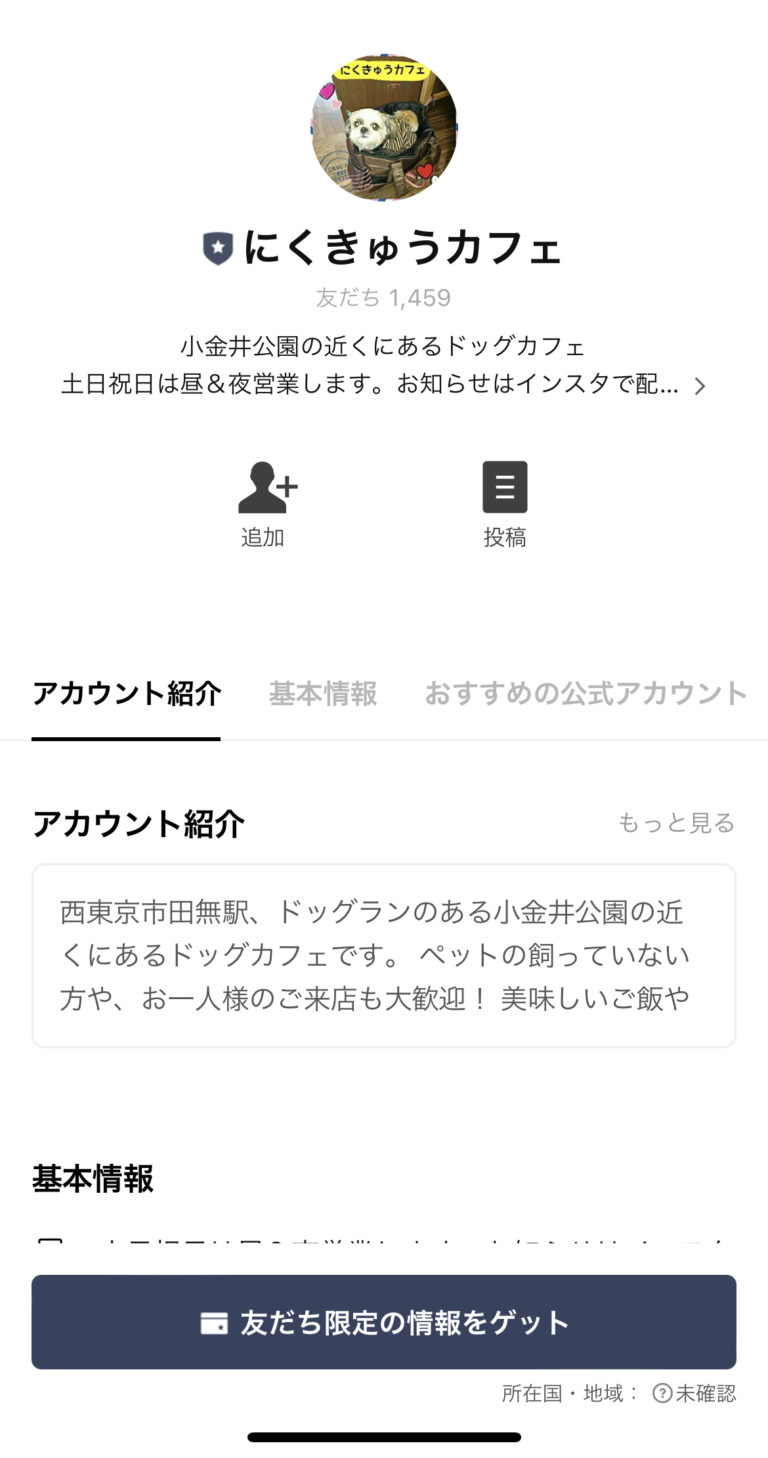Tap 友だち限定の情報をゲット button
Image resolution: width=768 pixels, height=1458 pixels.
pyautogui.click(x=384, y=1321)
